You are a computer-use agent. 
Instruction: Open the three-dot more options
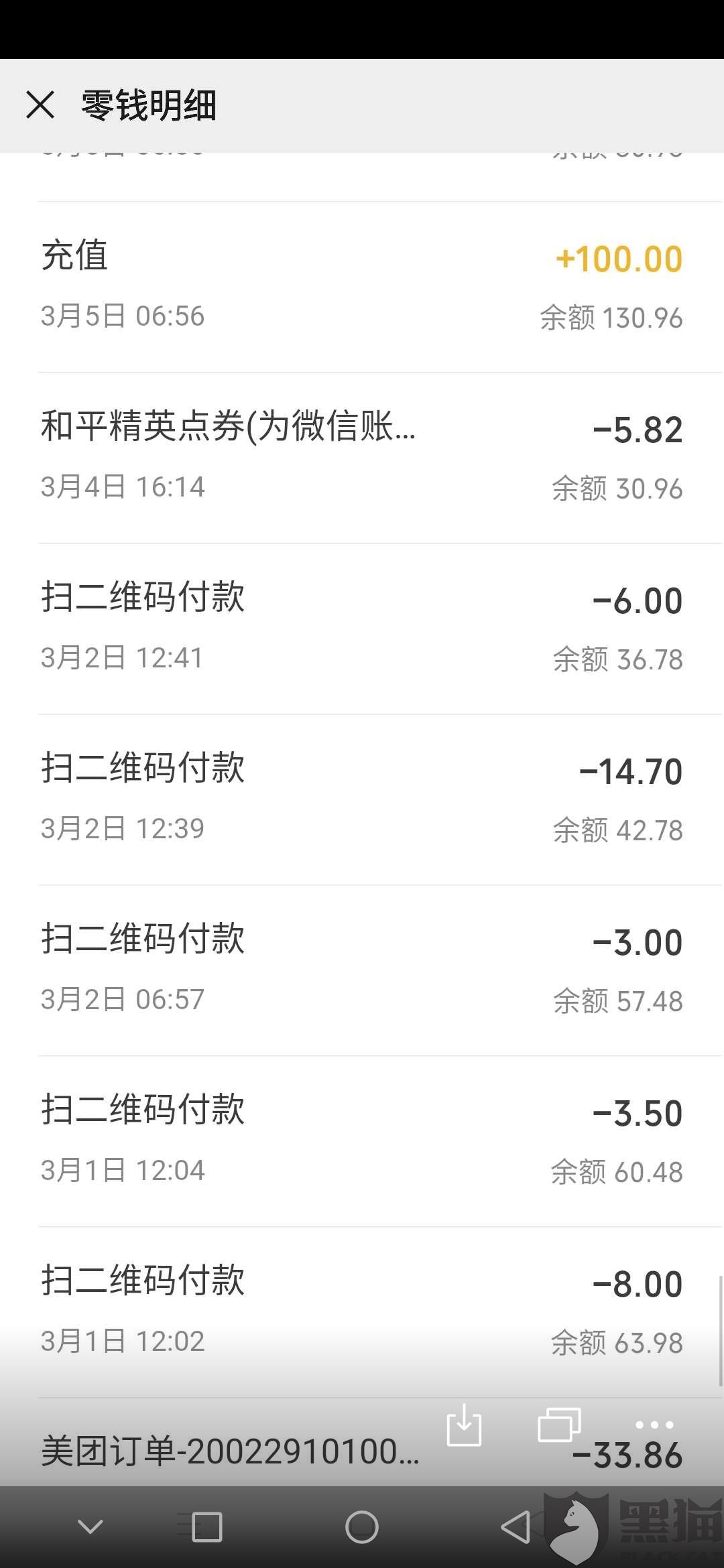(654, 1425)
